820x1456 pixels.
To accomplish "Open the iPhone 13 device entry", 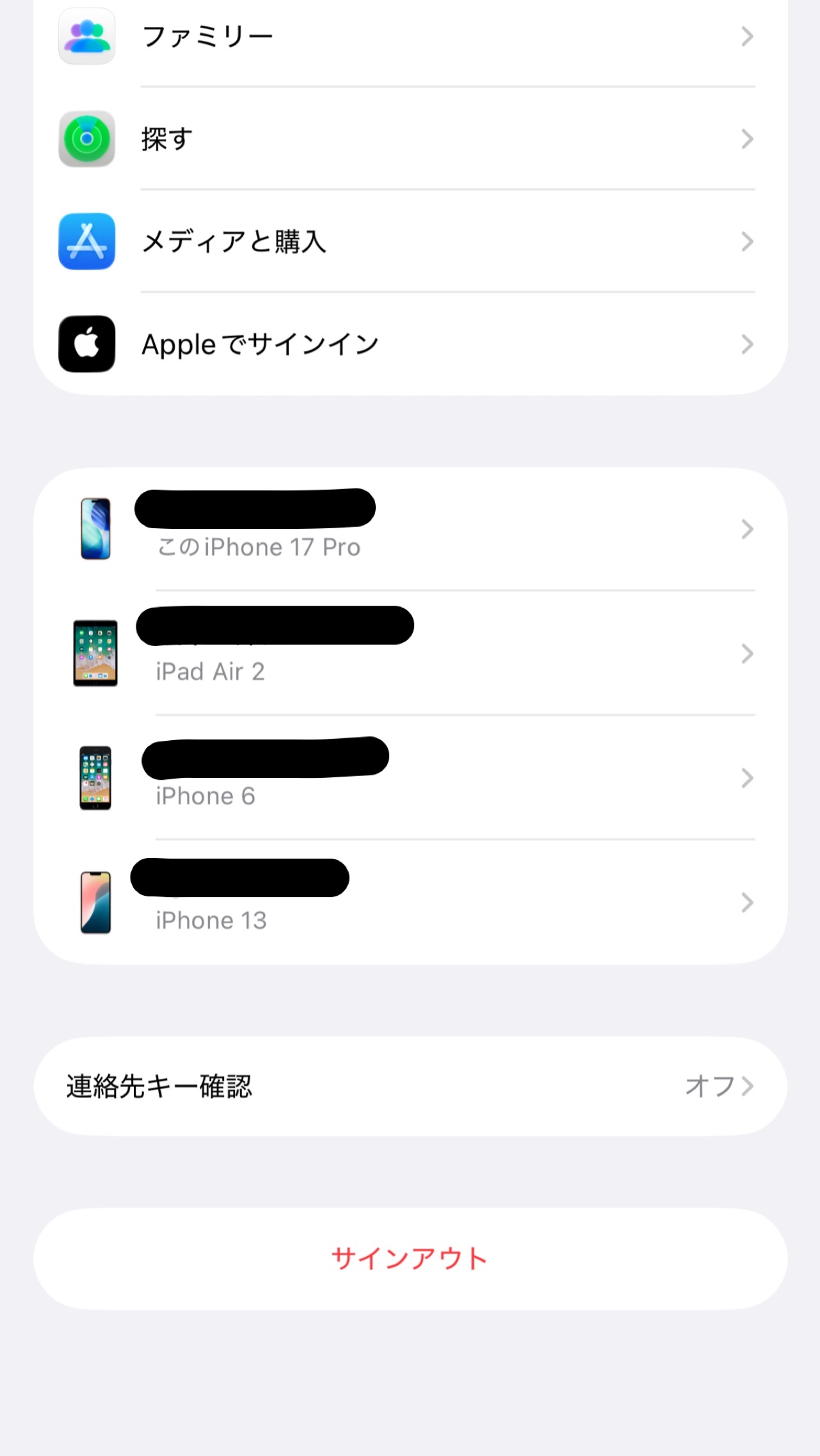I will 410,902.
